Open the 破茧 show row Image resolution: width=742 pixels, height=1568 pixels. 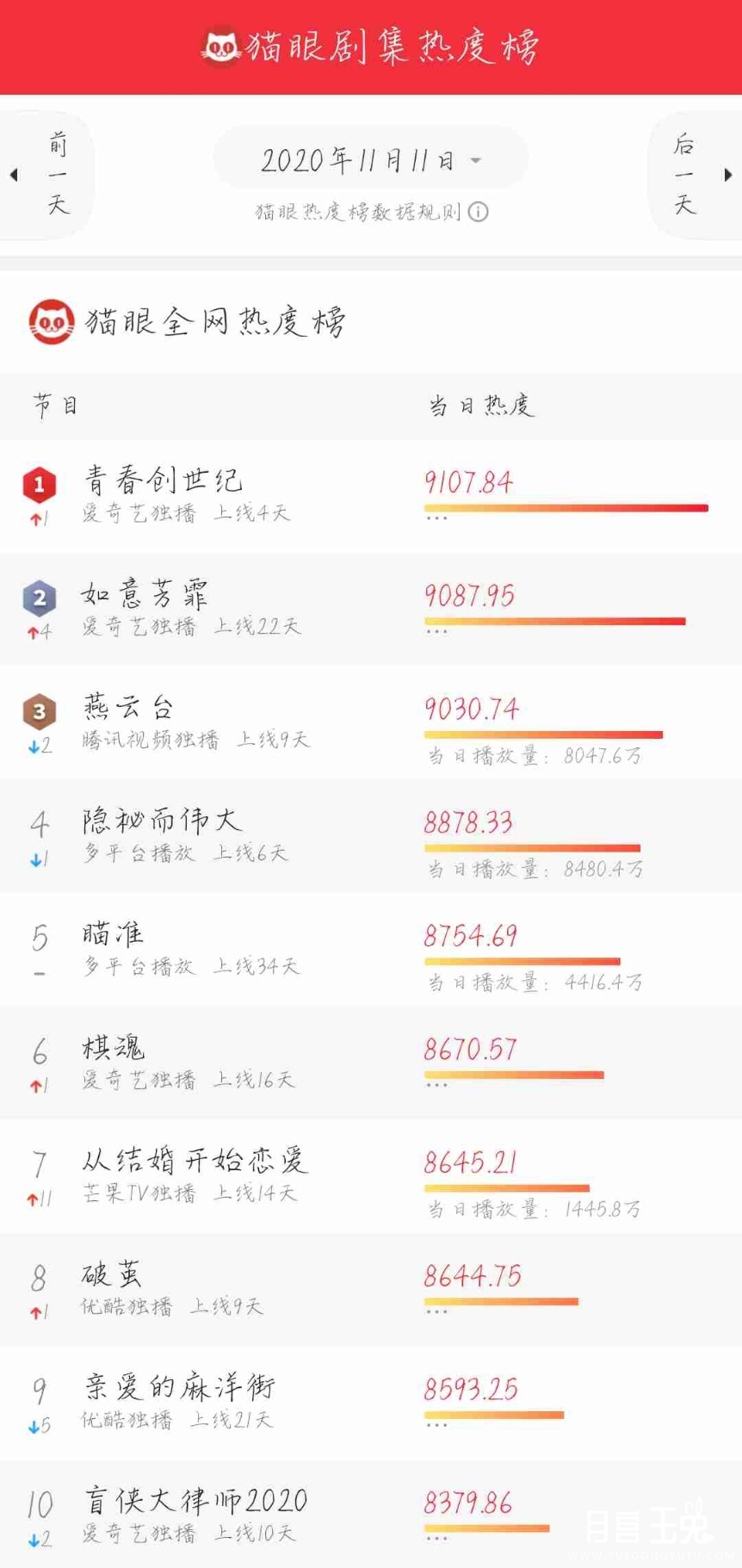(x=371, y=1290)
